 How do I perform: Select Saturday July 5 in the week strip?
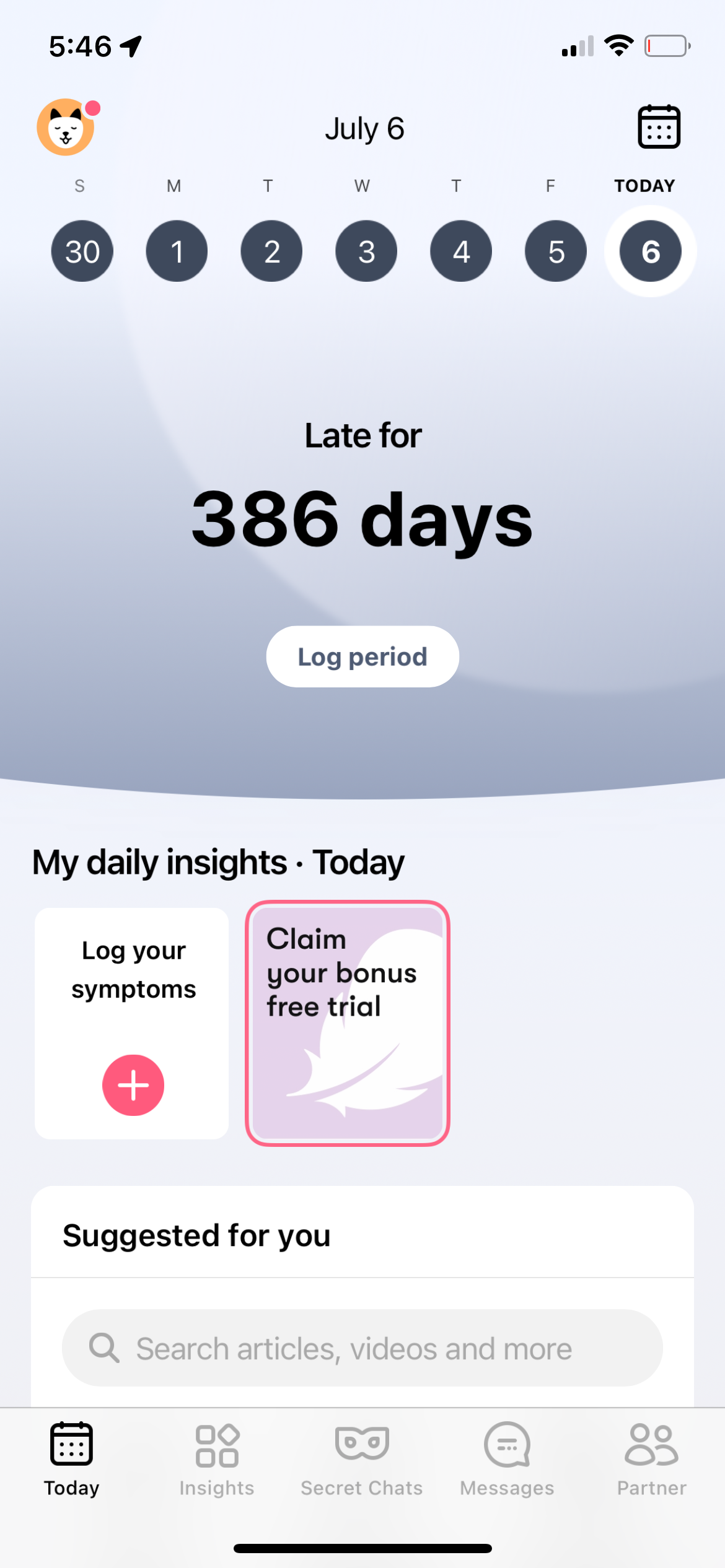555,251
